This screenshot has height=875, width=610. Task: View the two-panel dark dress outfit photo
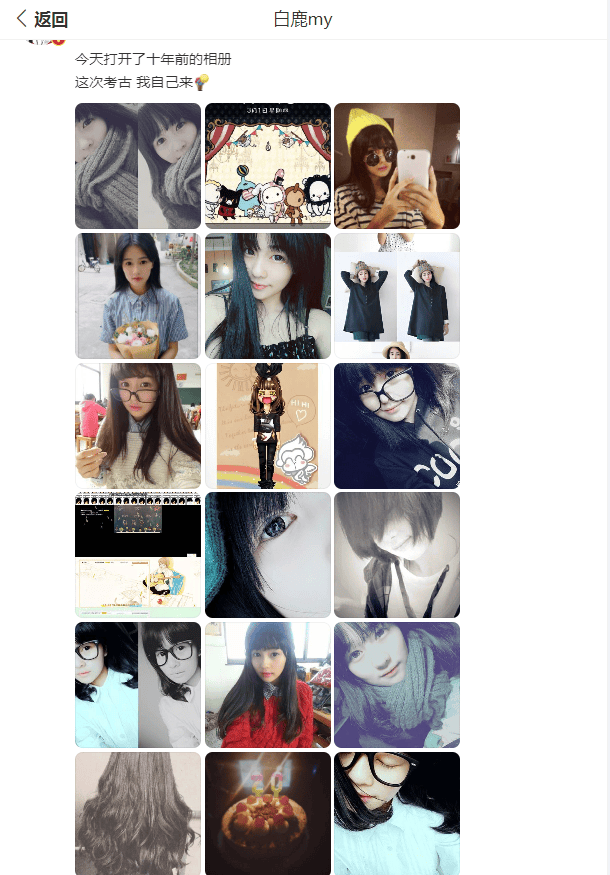pos(396,296)
